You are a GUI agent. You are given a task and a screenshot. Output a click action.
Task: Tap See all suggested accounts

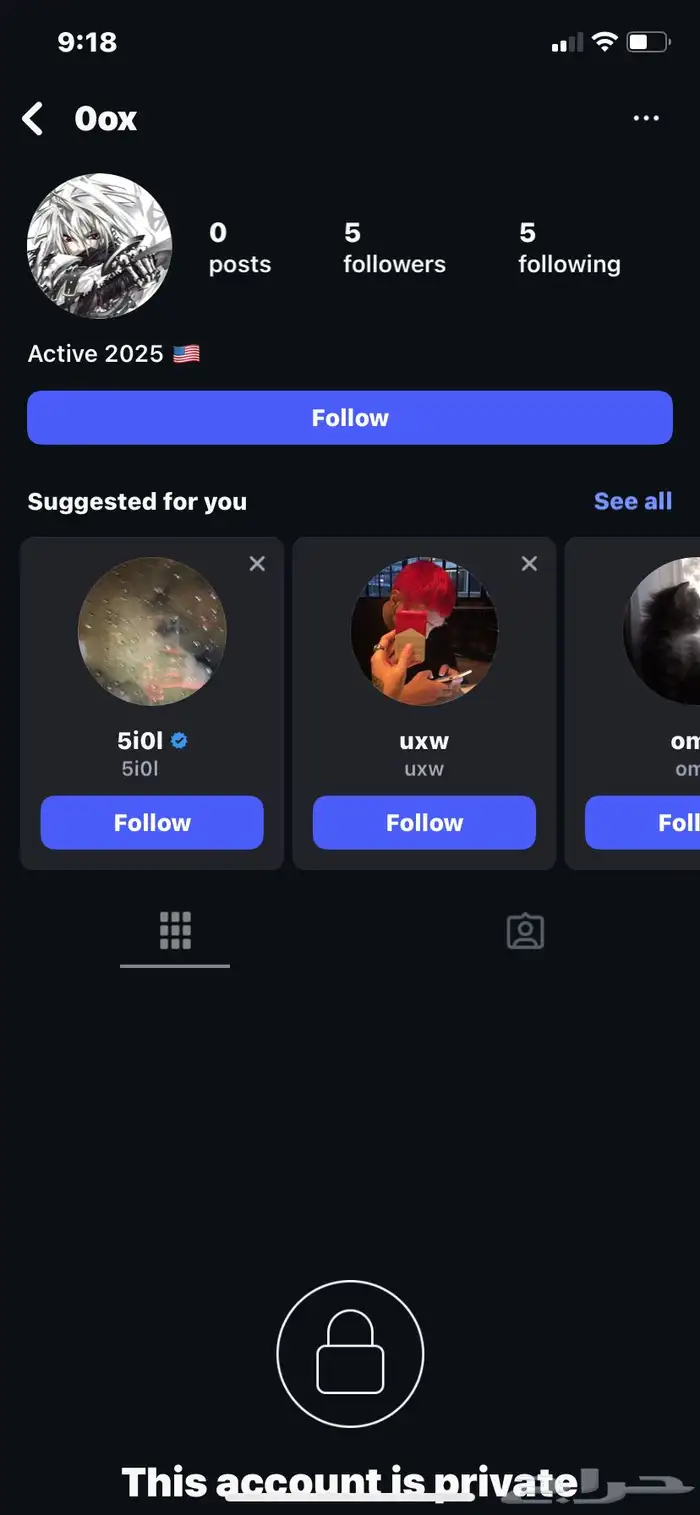coord(632,501)
